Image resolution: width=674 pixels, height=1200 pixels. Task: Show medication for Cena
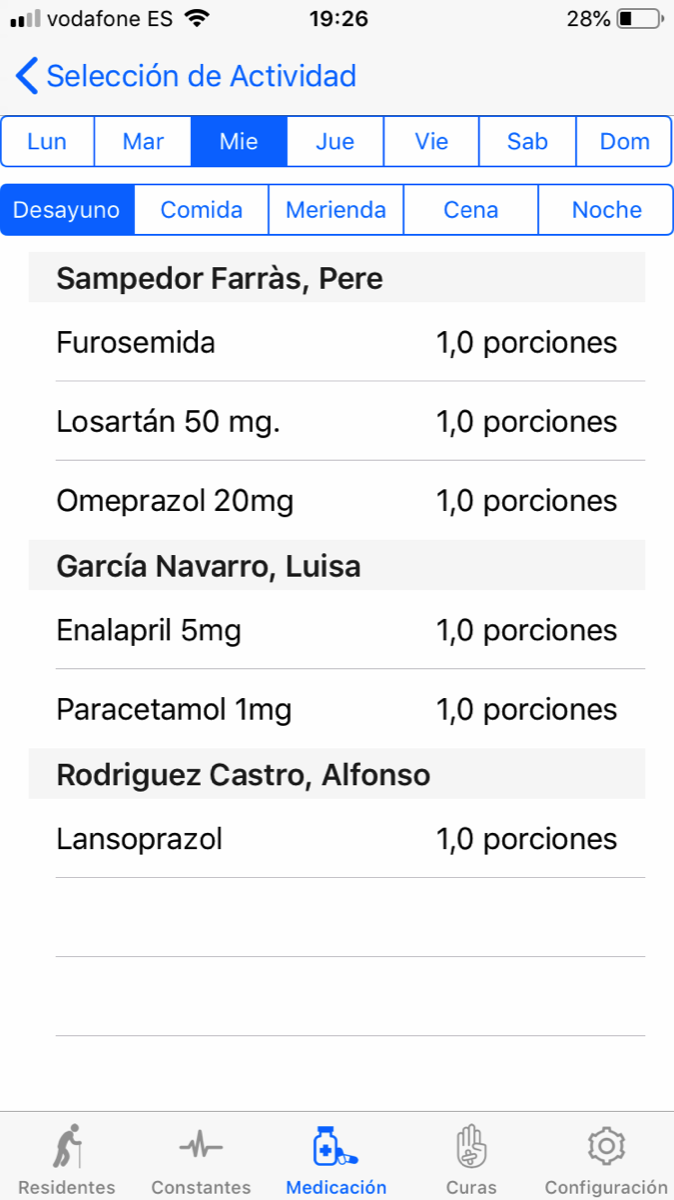coord(471,210)
